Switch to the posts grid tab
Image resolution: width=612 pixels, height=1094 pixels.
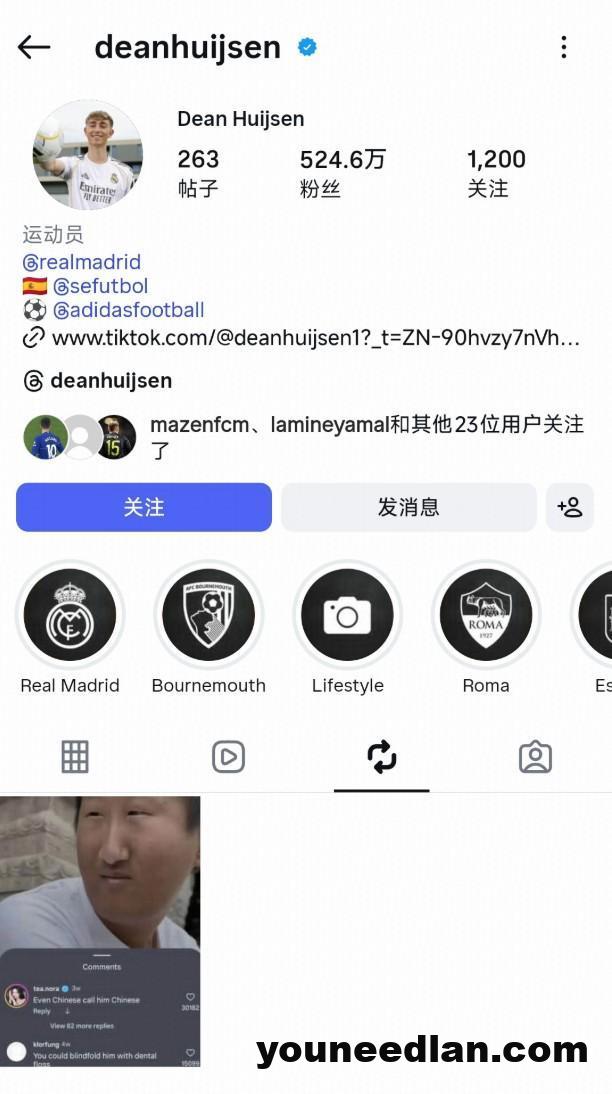tap(75, 757)
